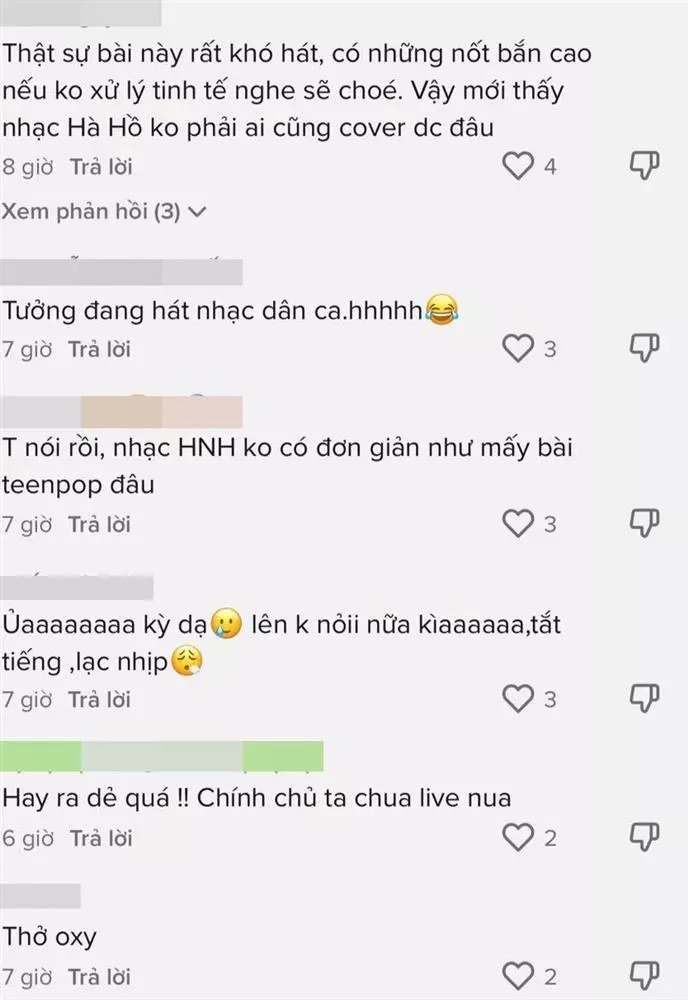Reply to the 'Chính chủ' live comment
Viewport: 688px width, 1000px height.
[x=99, y=839]
